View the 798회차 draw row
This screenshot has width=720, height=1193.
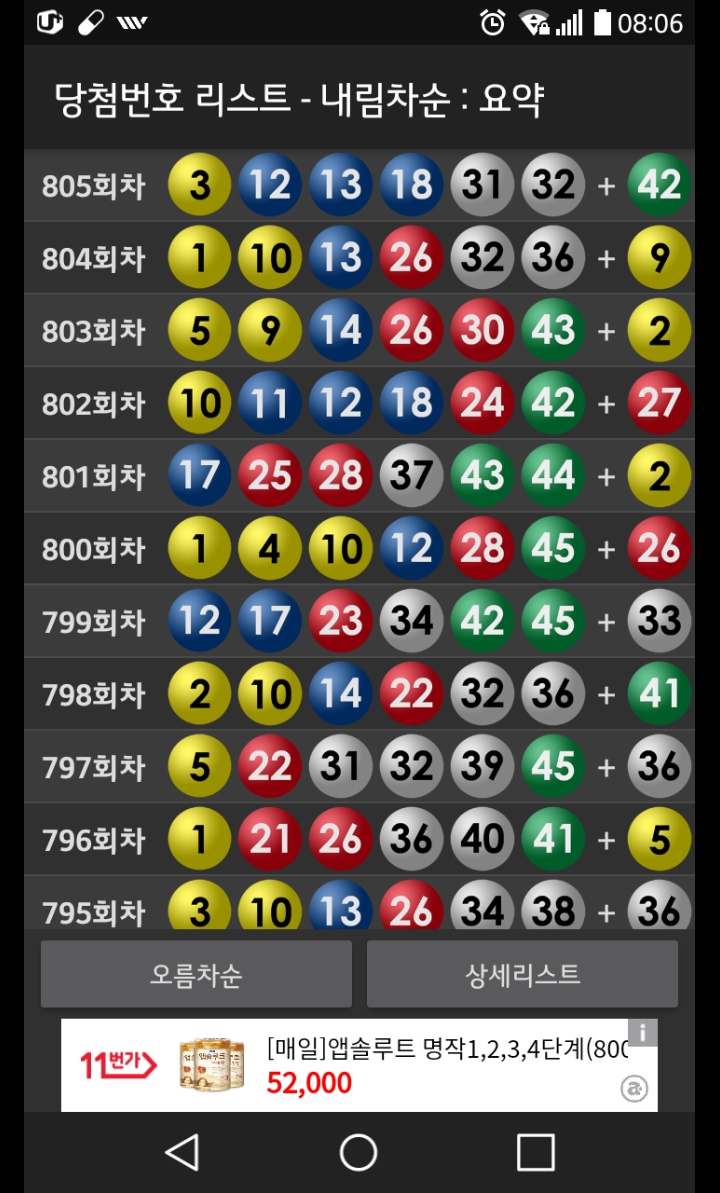[360, 694]
